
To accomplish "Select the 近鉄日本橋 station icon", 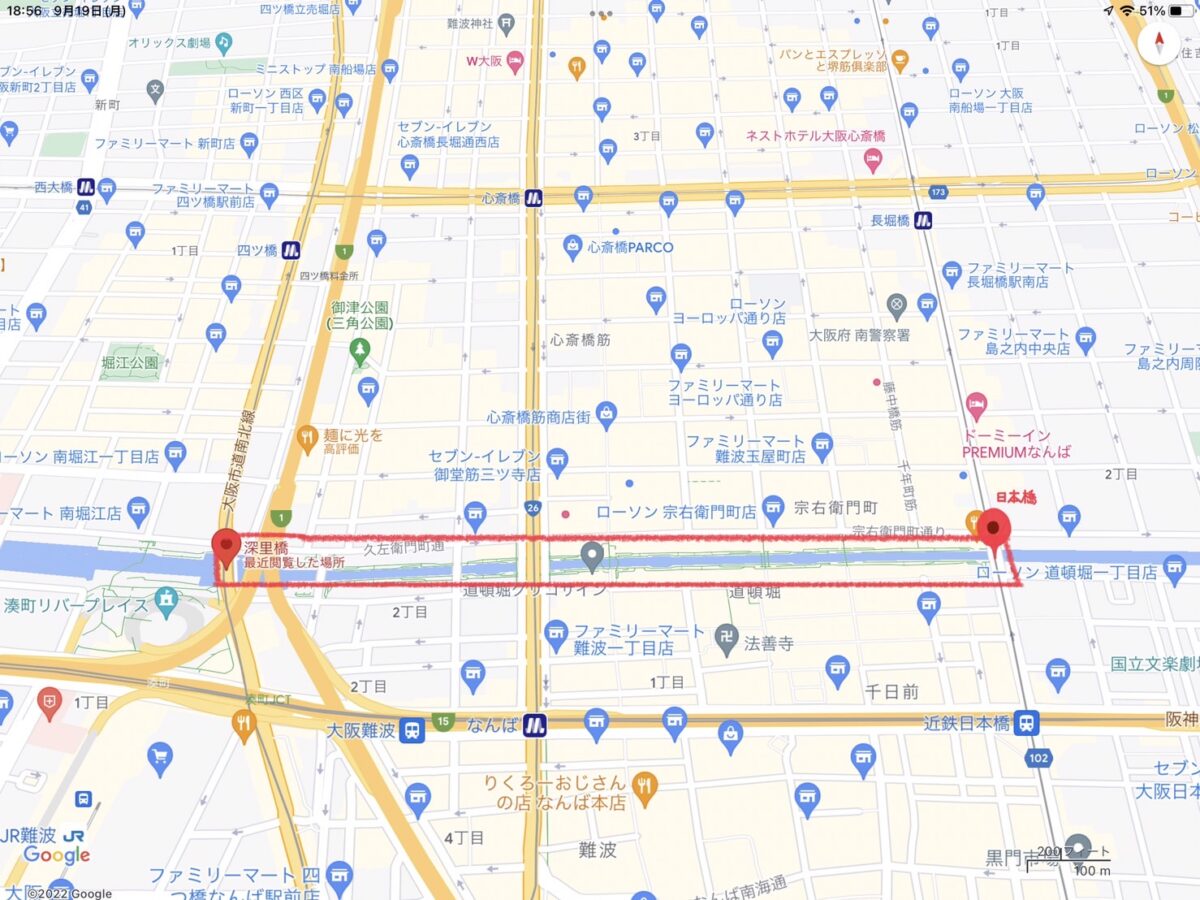I will (1026, 722).
